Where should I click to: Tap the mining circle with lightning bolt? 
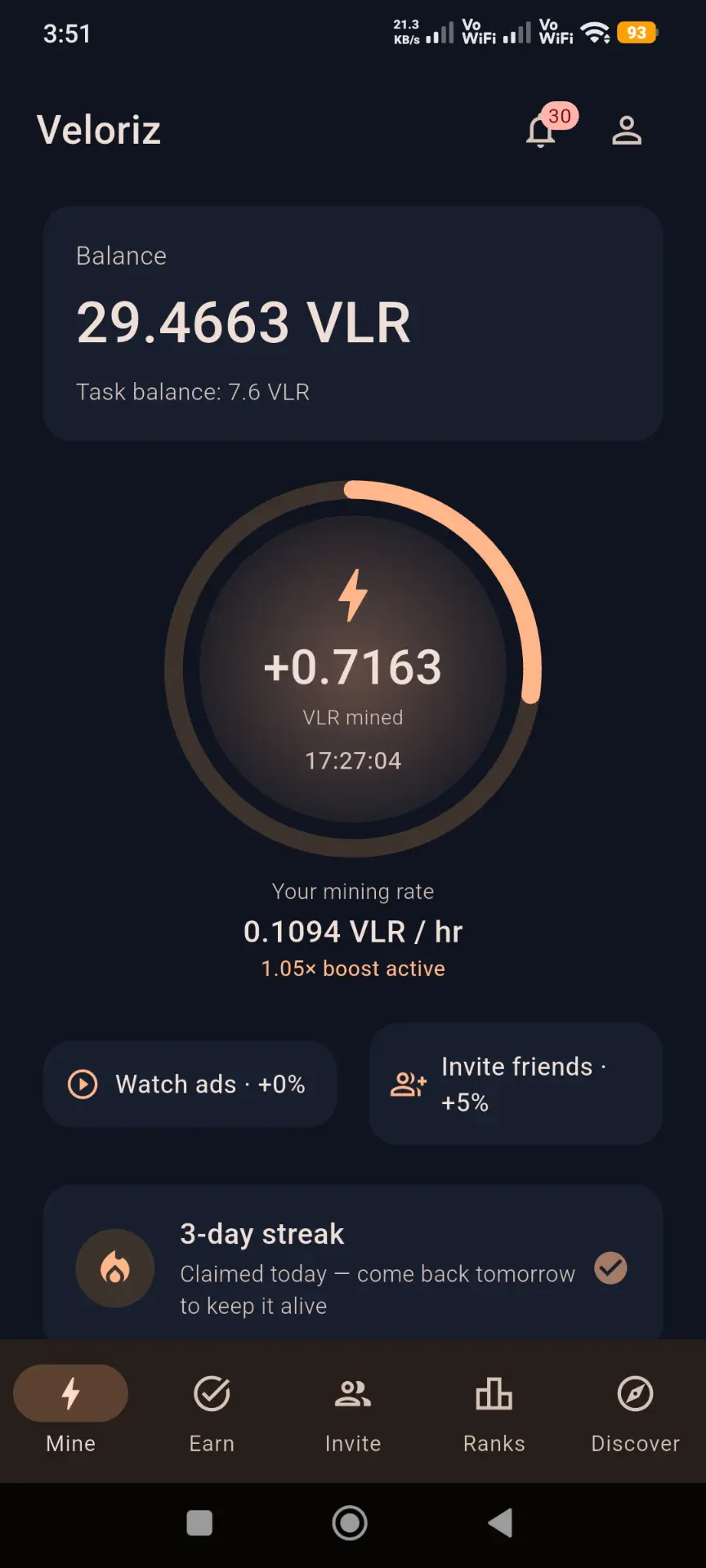coord(353,669)
